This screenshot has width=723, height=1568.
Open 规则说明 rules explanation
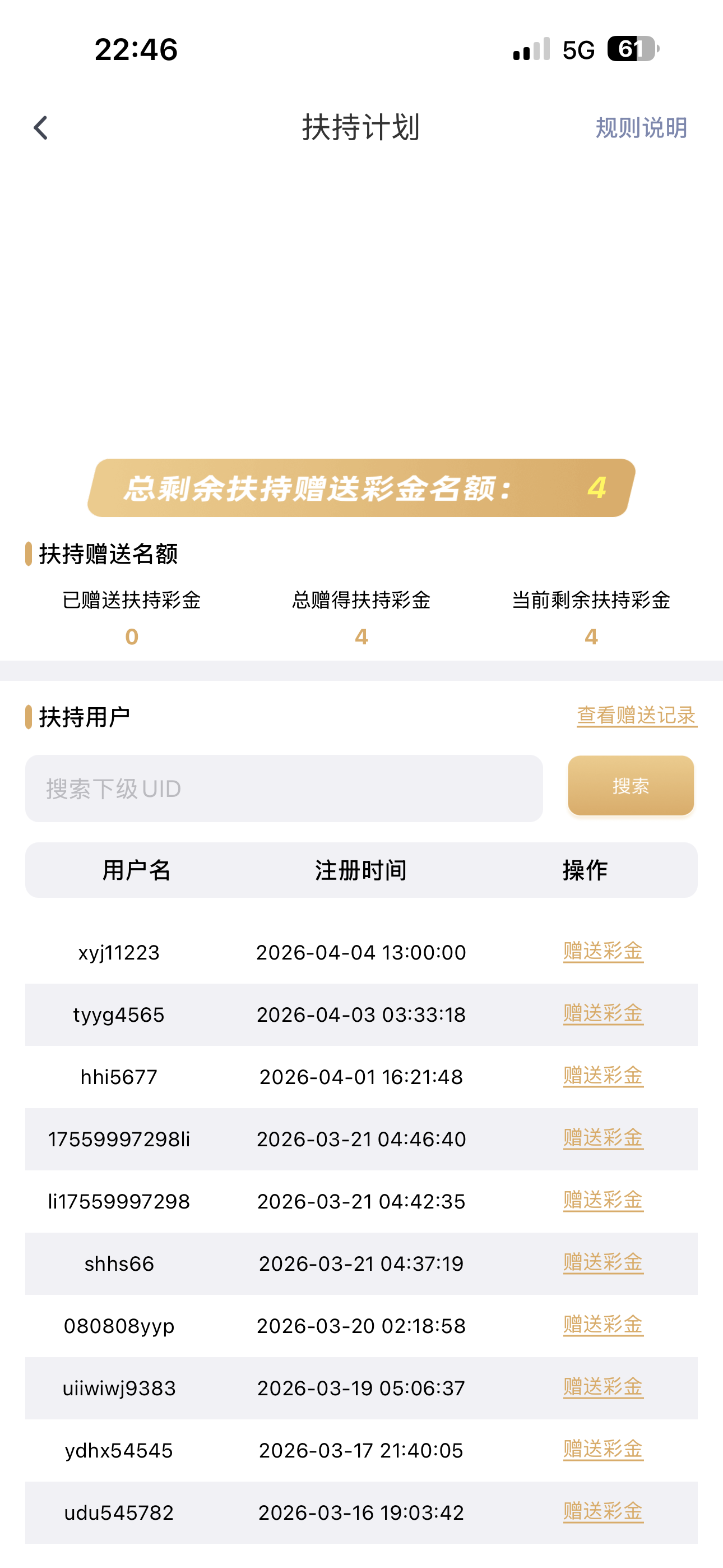641,128
